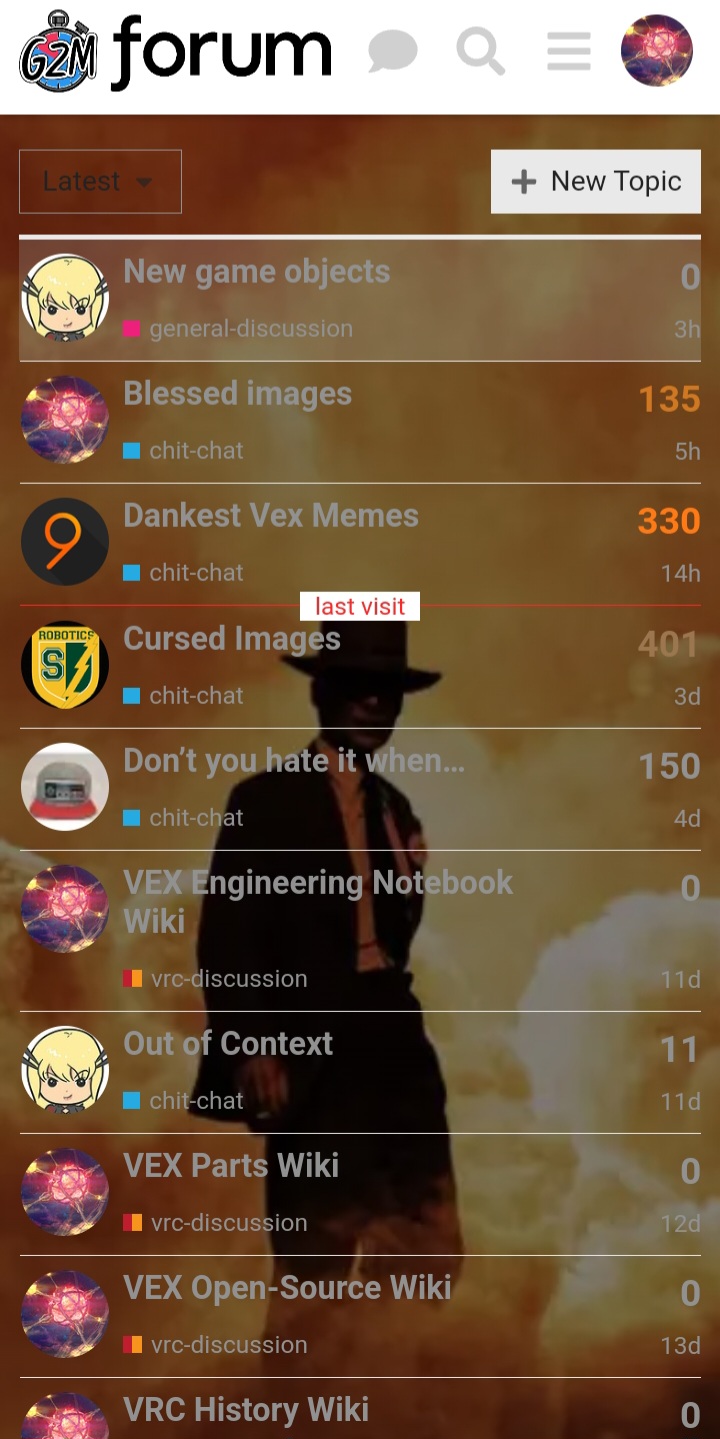Open the Dankest Vex Memes topic

(x=271, y=516)
